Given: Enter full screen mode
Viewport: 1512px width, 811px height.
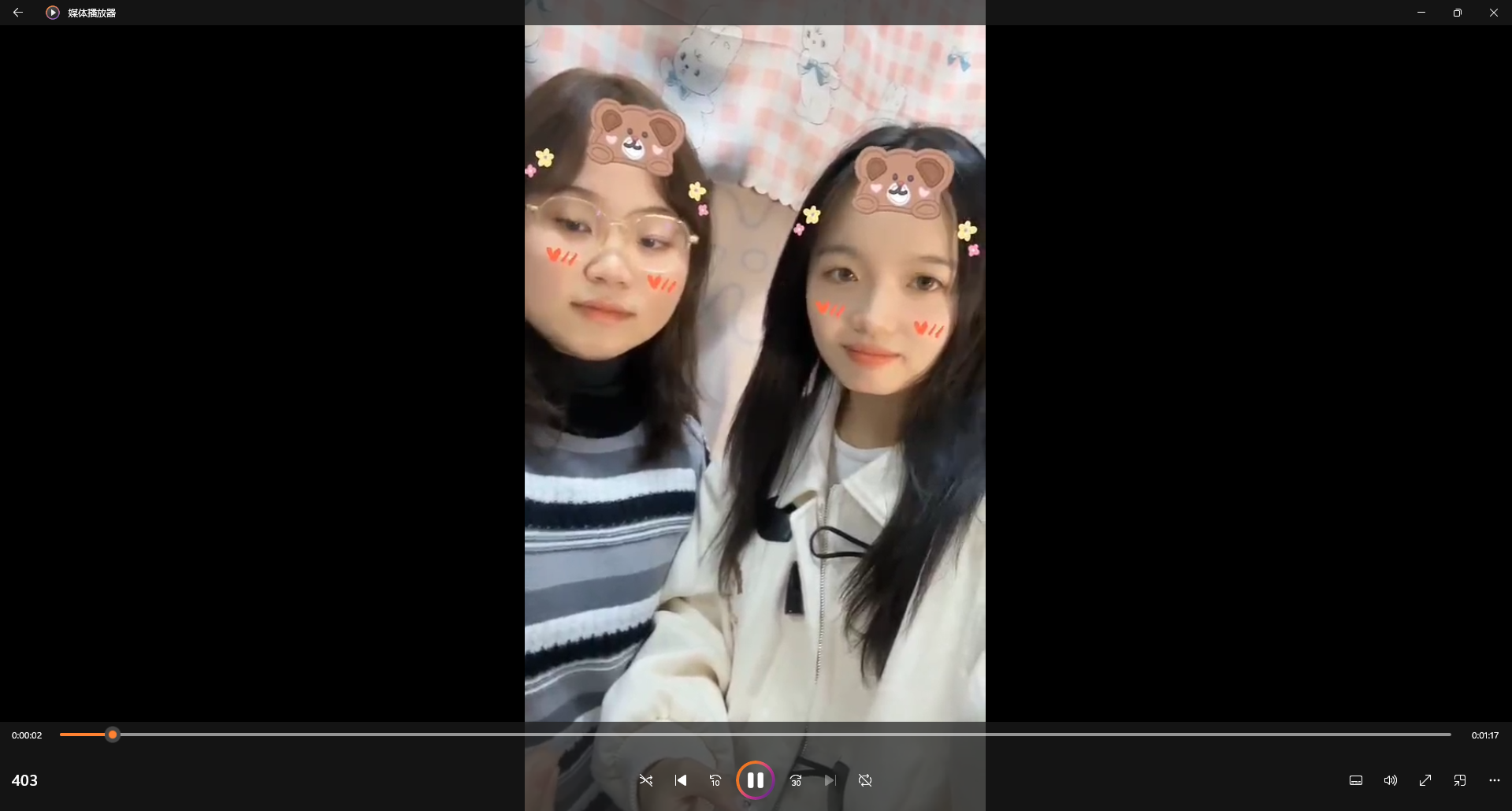Looking at the screenshot, I should pos(1425,780).
